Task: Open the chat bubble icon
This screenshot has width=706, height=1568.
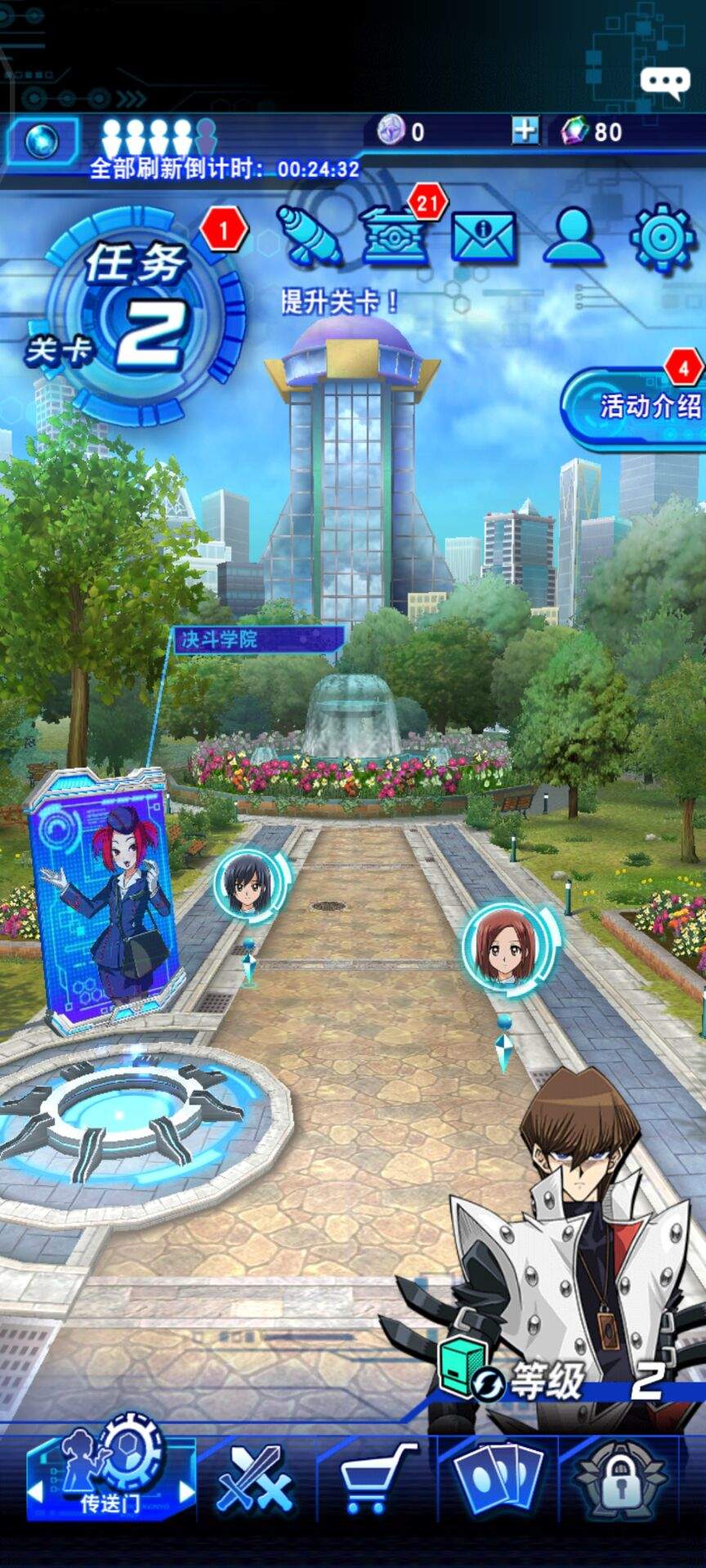Action: 664,82
